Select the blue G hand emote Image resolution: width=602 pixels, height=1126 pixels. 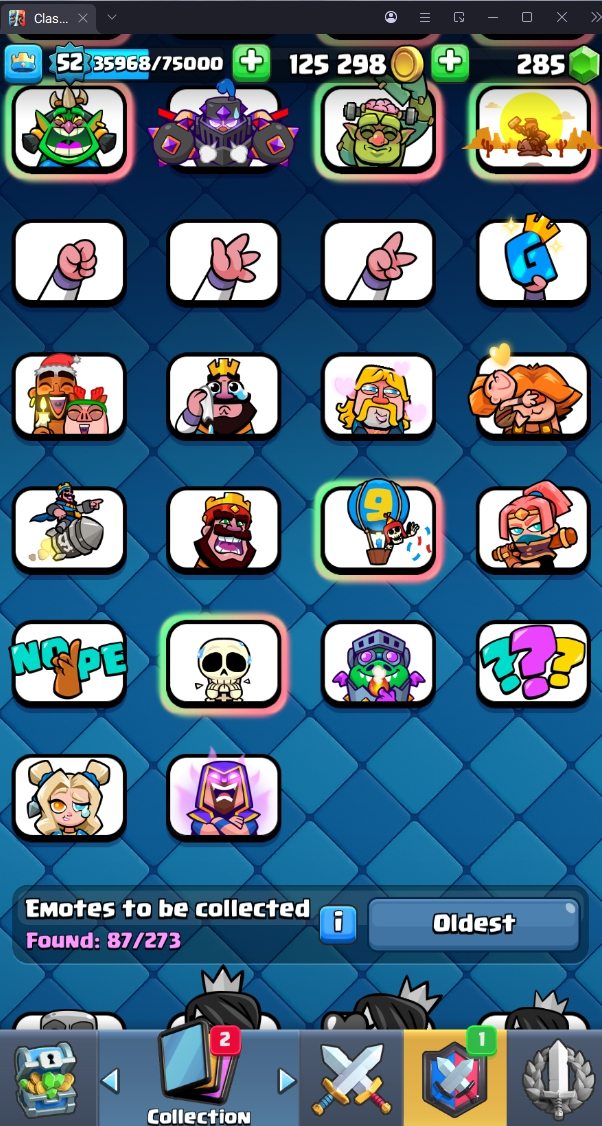coord(533,262)
